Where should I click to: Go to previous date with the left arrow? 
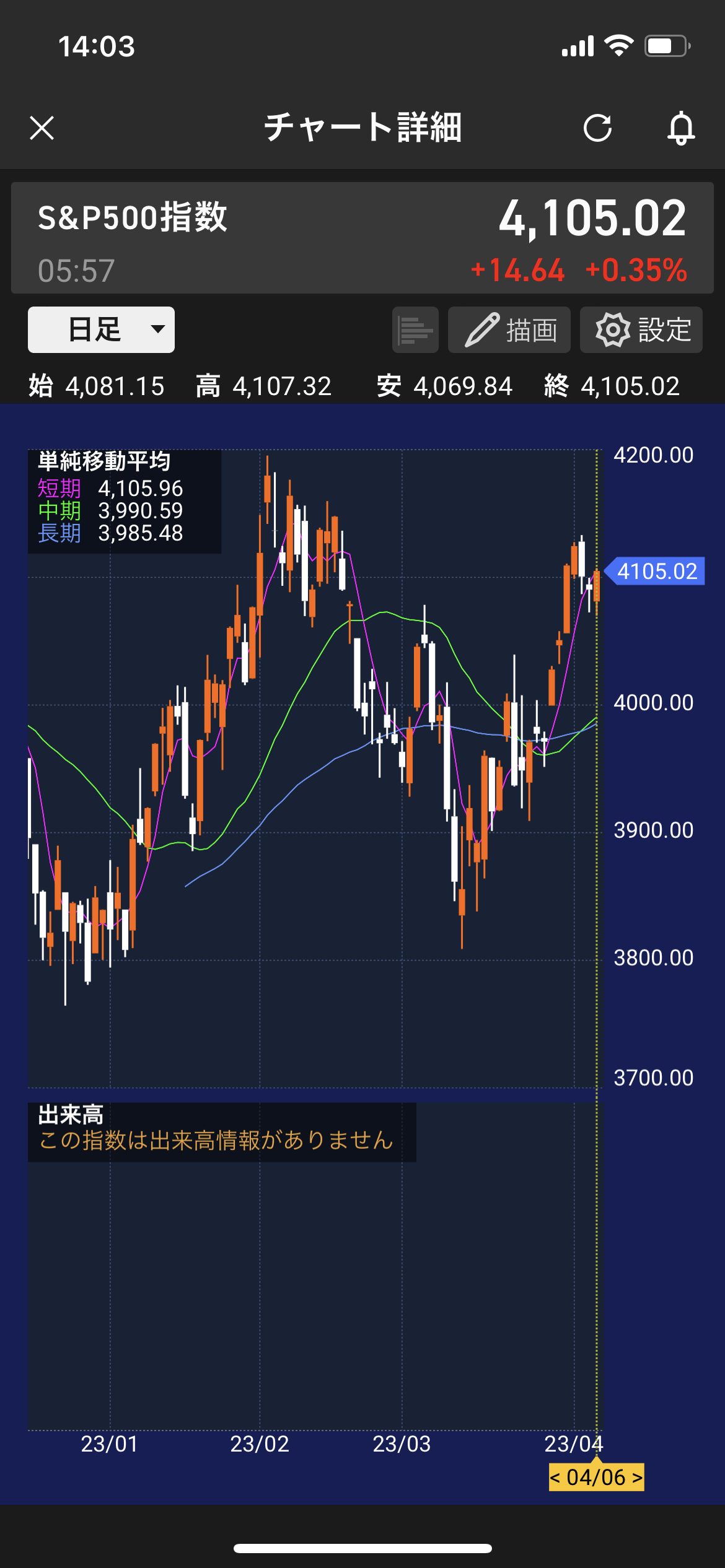556,1478
